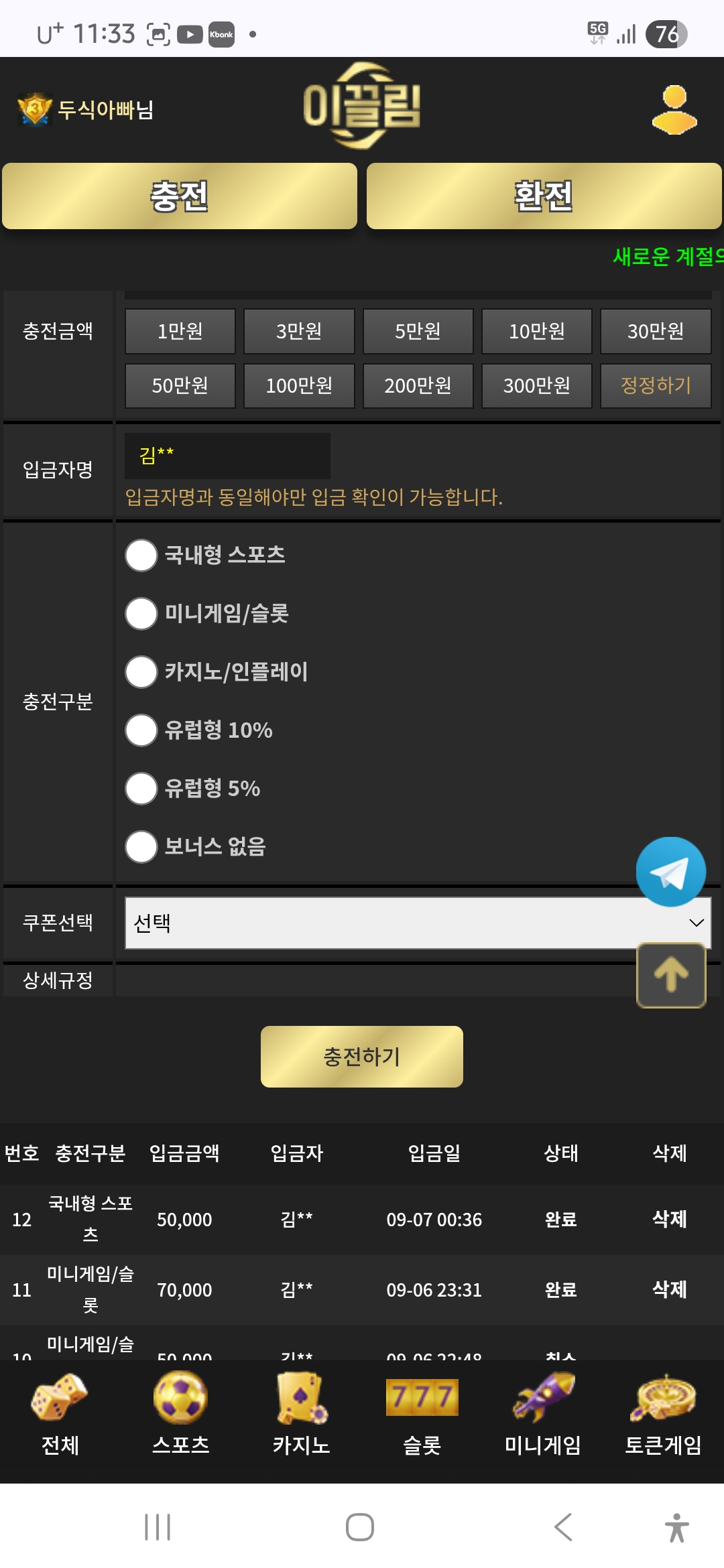
Task: Open the user profile icon
Action: click(x=674, y=109)
